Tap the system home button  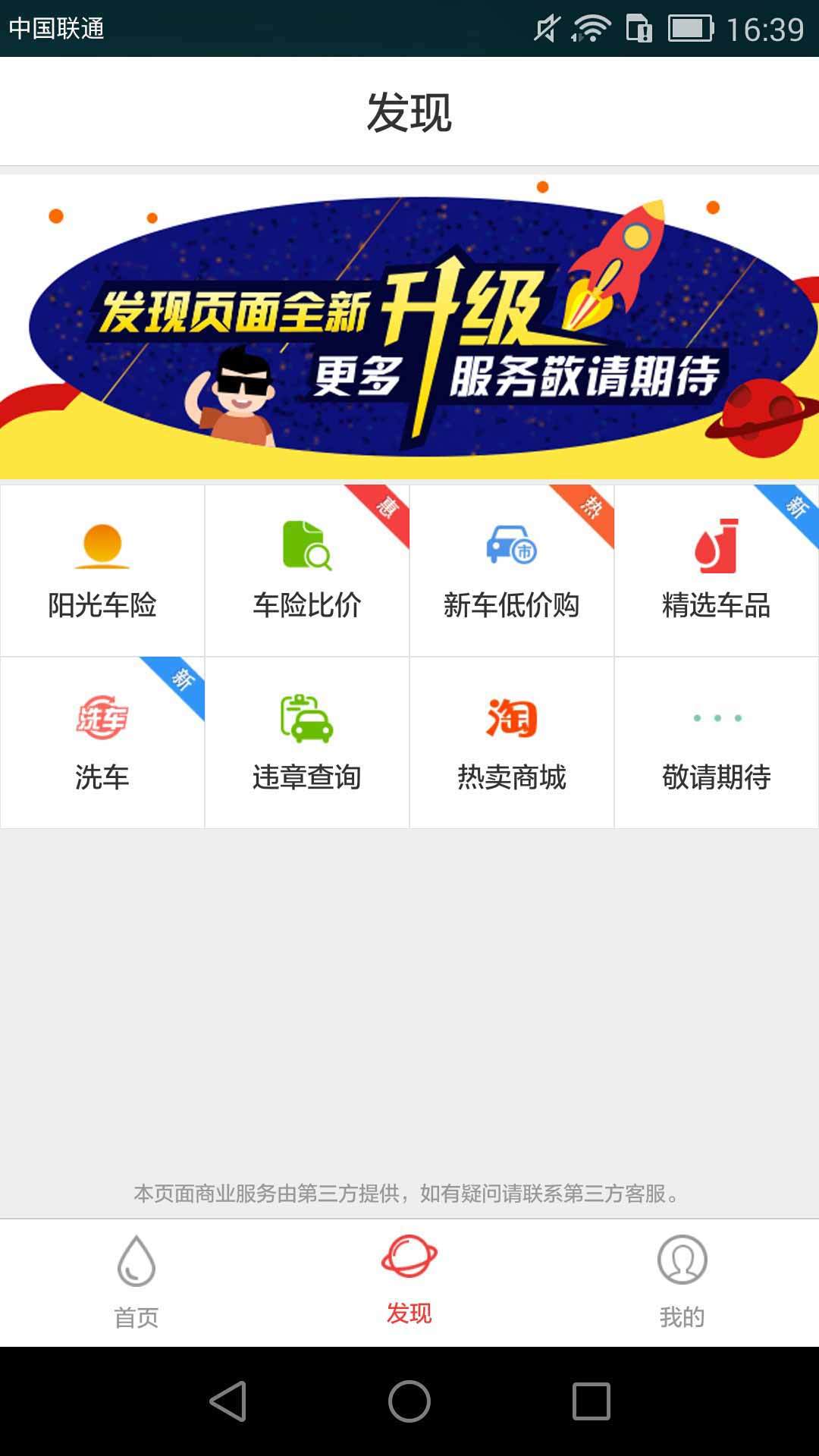[409, 1401]
